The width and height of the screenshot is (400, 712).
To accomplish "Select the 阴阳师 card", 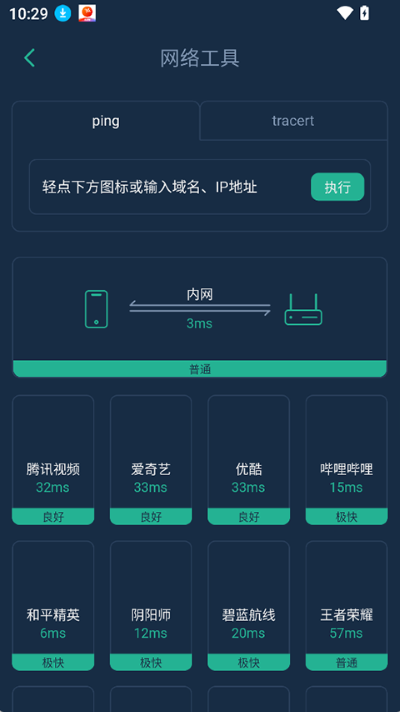I will tap(151, 605).
